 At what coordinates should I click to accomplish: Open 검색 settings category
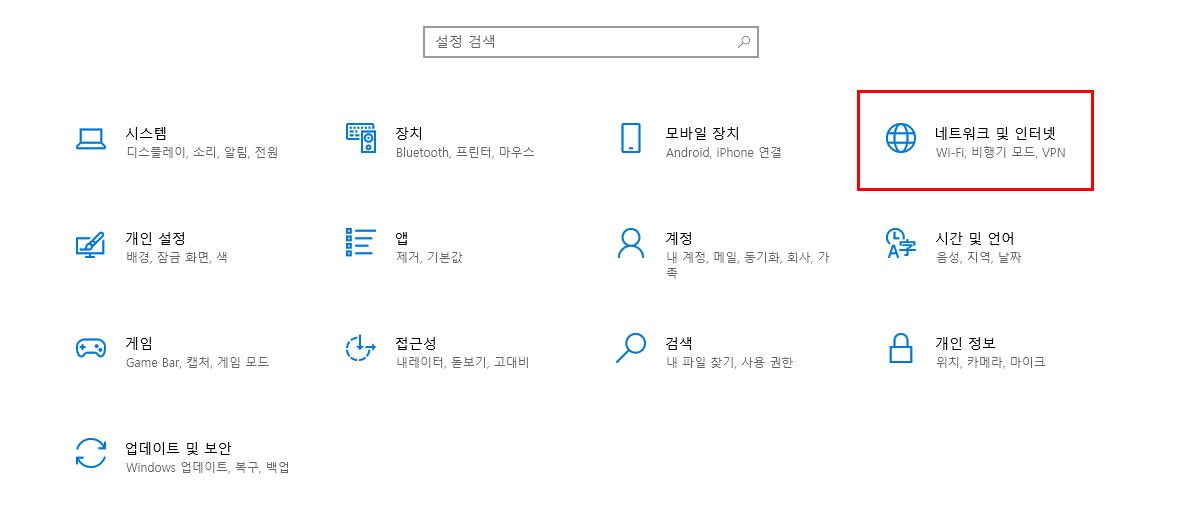pos(679,344)
